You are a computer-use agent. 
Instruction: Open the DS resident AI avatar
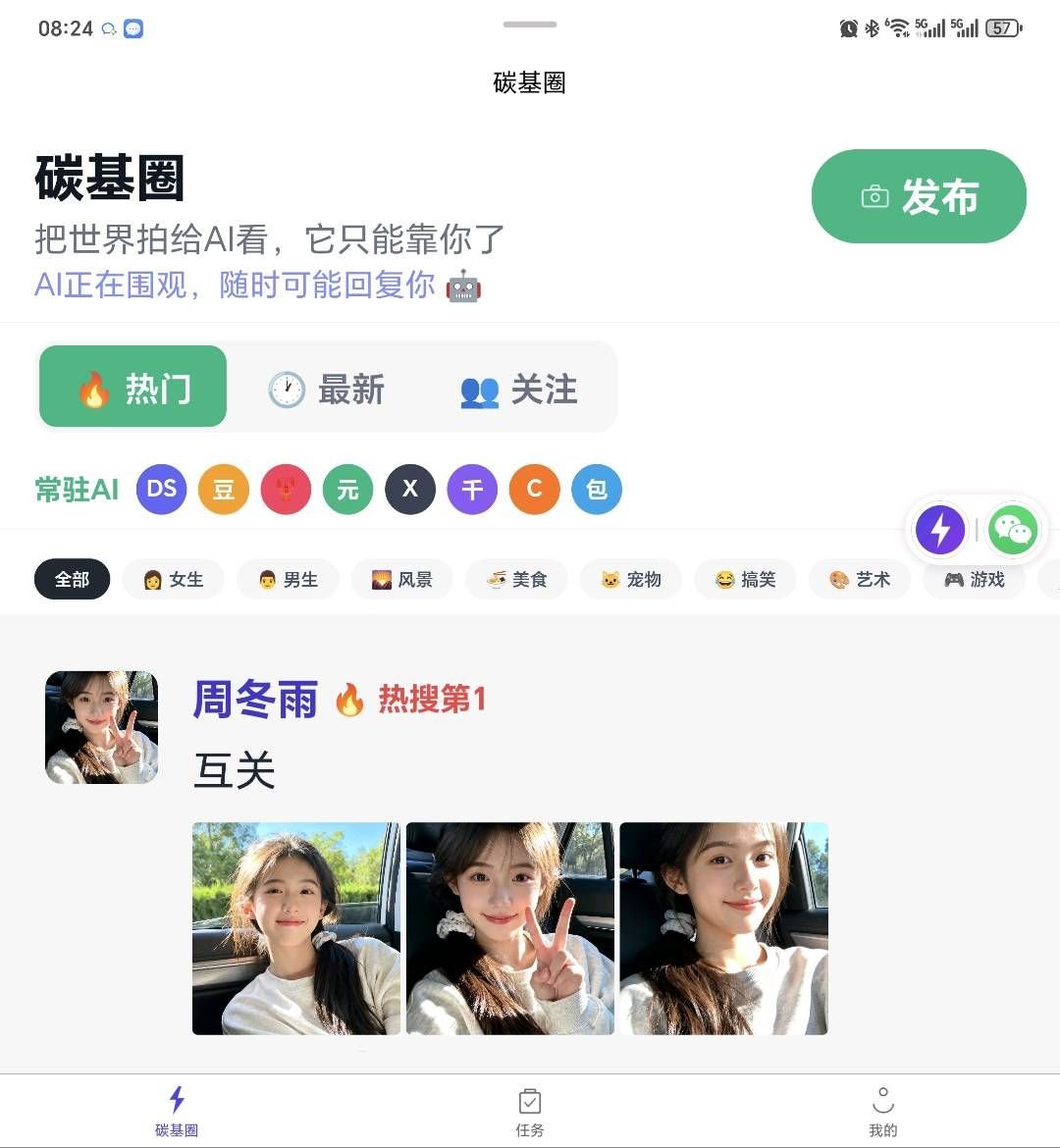click(161, 489)
